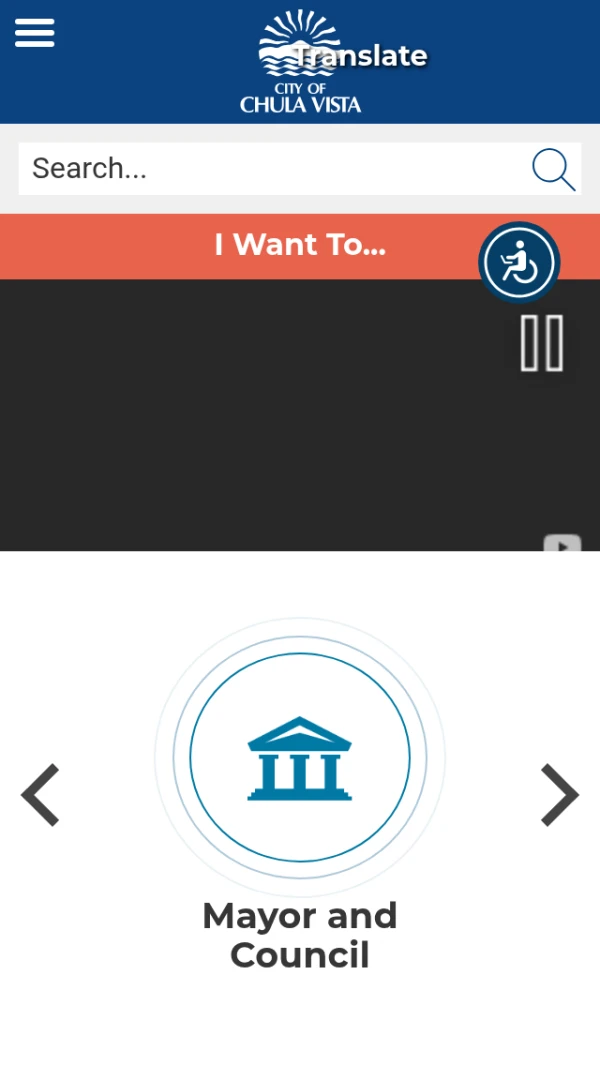The image size is (600, 1065).
Task: Open the accessibility options button
Action: coord(519,263)
